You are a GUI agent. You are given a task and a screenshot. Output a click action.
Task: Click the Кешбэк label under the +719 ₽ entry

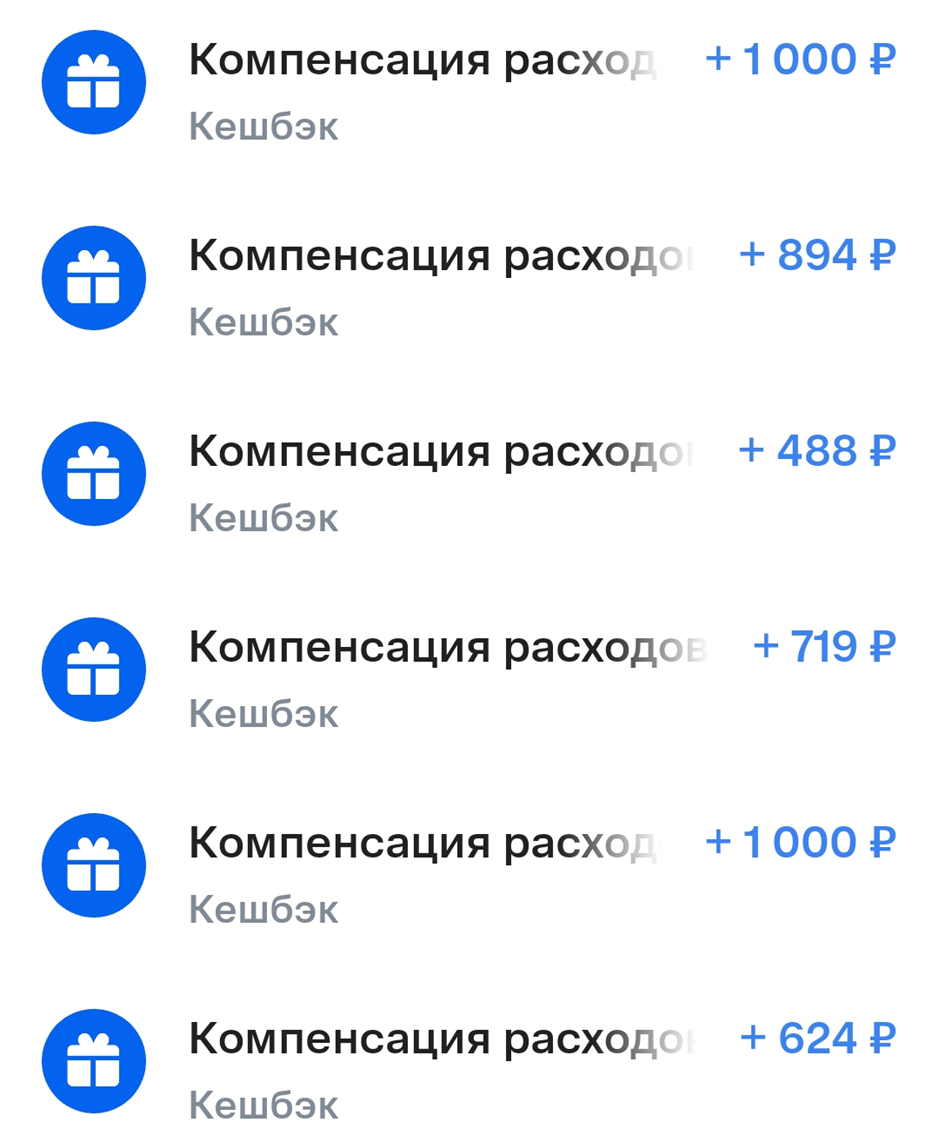click(x=263, y=714)
